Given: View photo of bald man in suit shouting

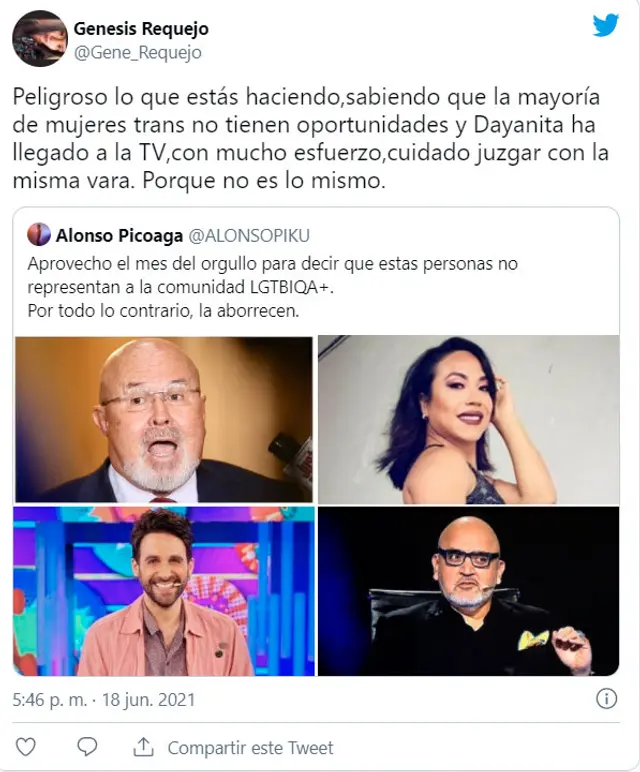Looking at the screenshot, I should 164,419.
